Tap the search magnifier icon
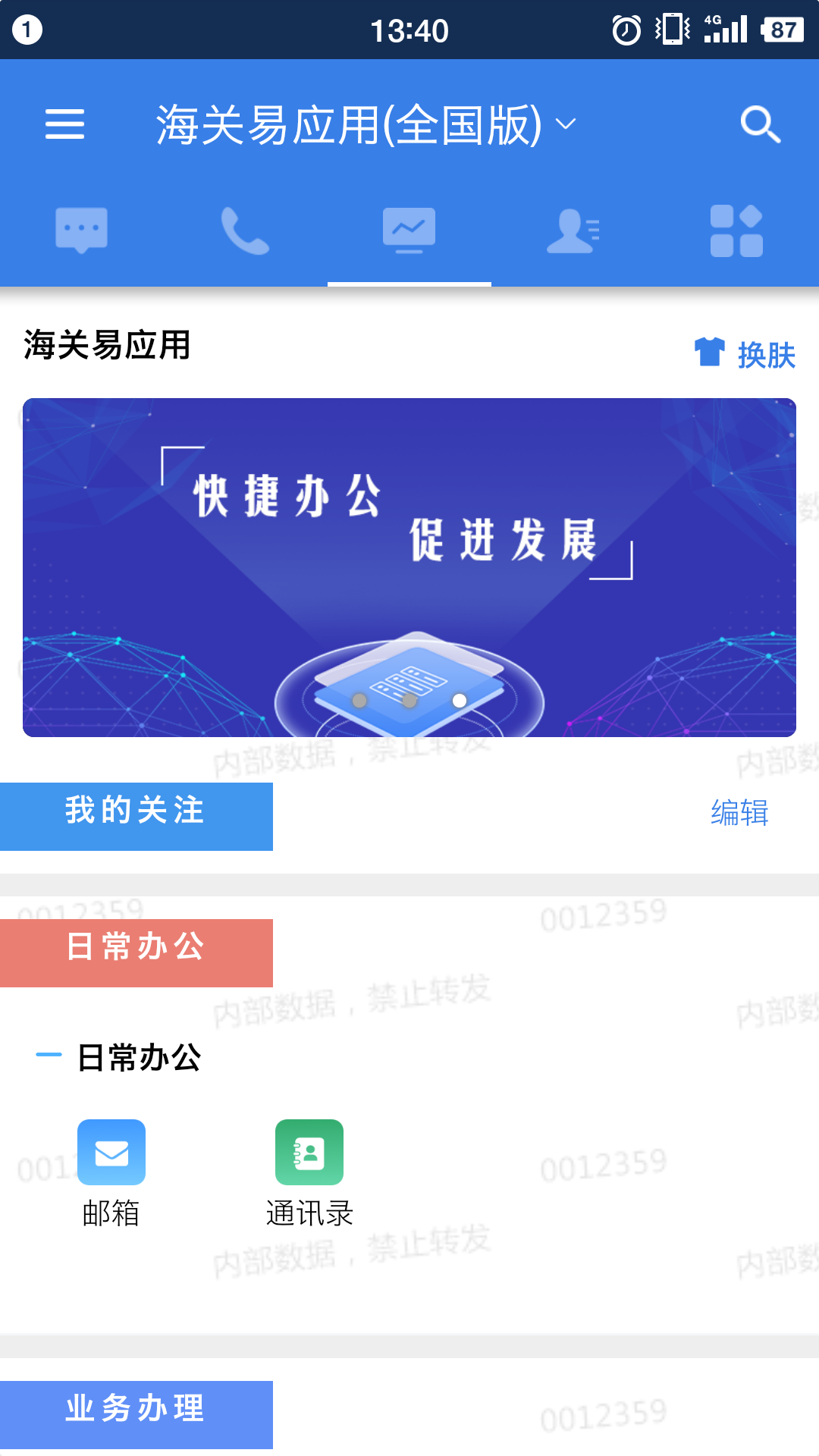 tap(761, 124)
